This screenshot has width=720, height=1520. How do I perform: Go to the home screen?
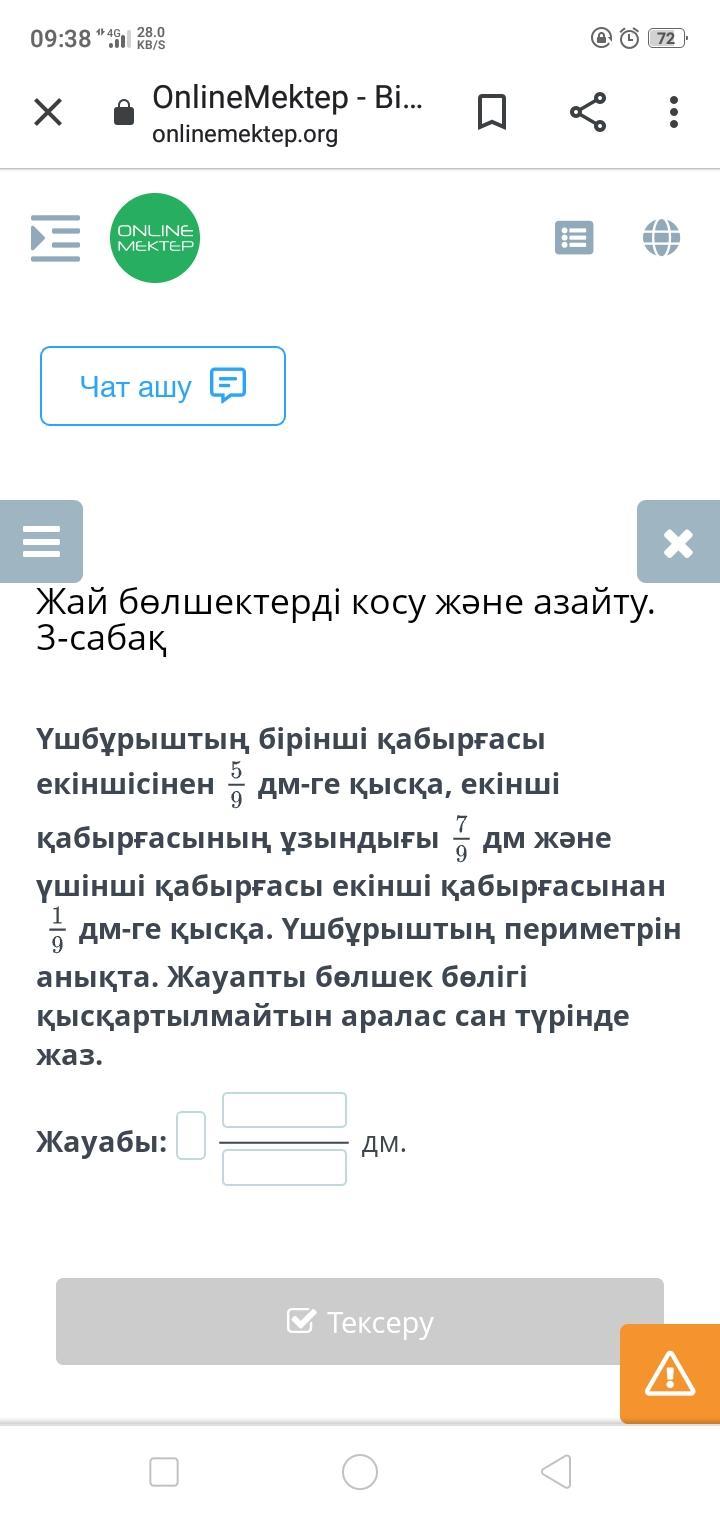pos(360,1471)
